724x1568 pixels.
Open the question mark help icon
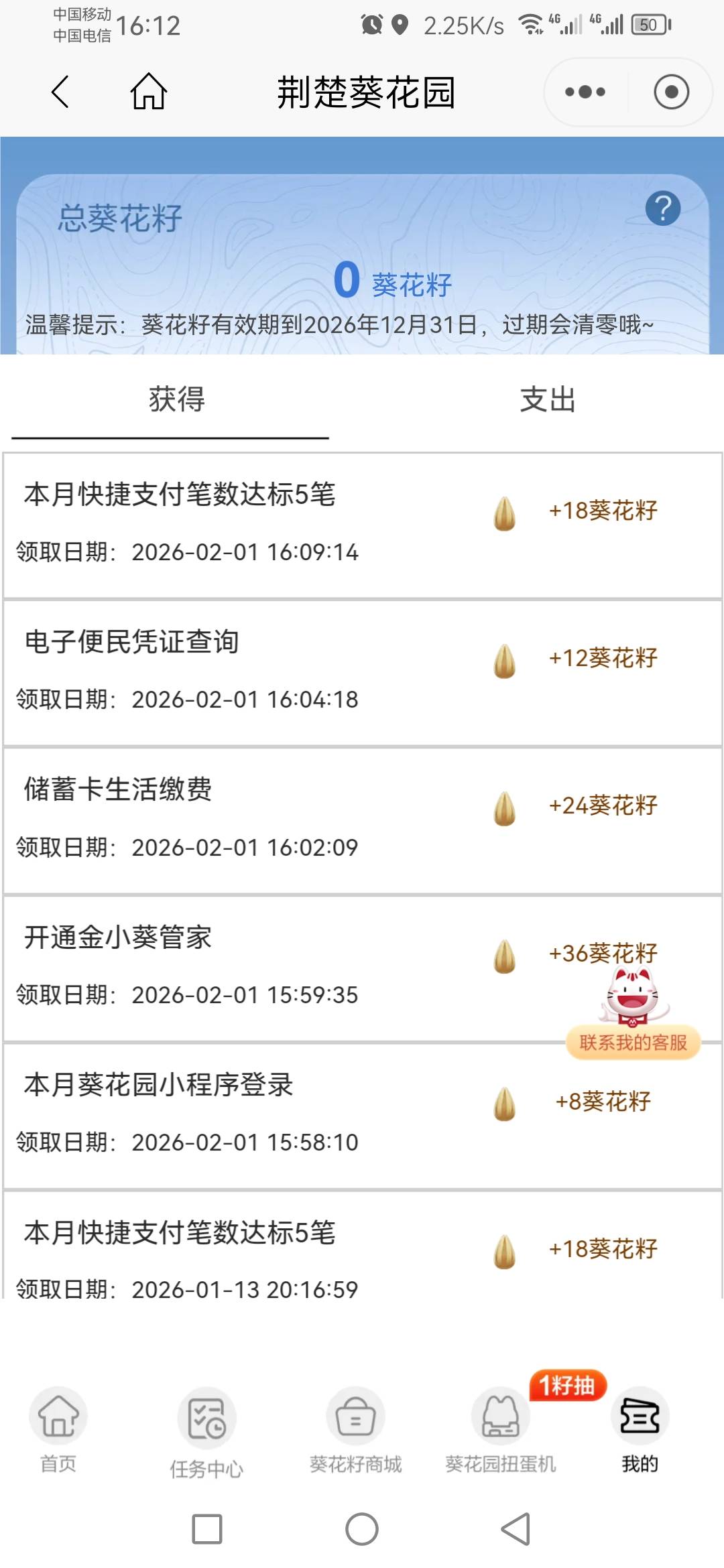coord(662,208)
